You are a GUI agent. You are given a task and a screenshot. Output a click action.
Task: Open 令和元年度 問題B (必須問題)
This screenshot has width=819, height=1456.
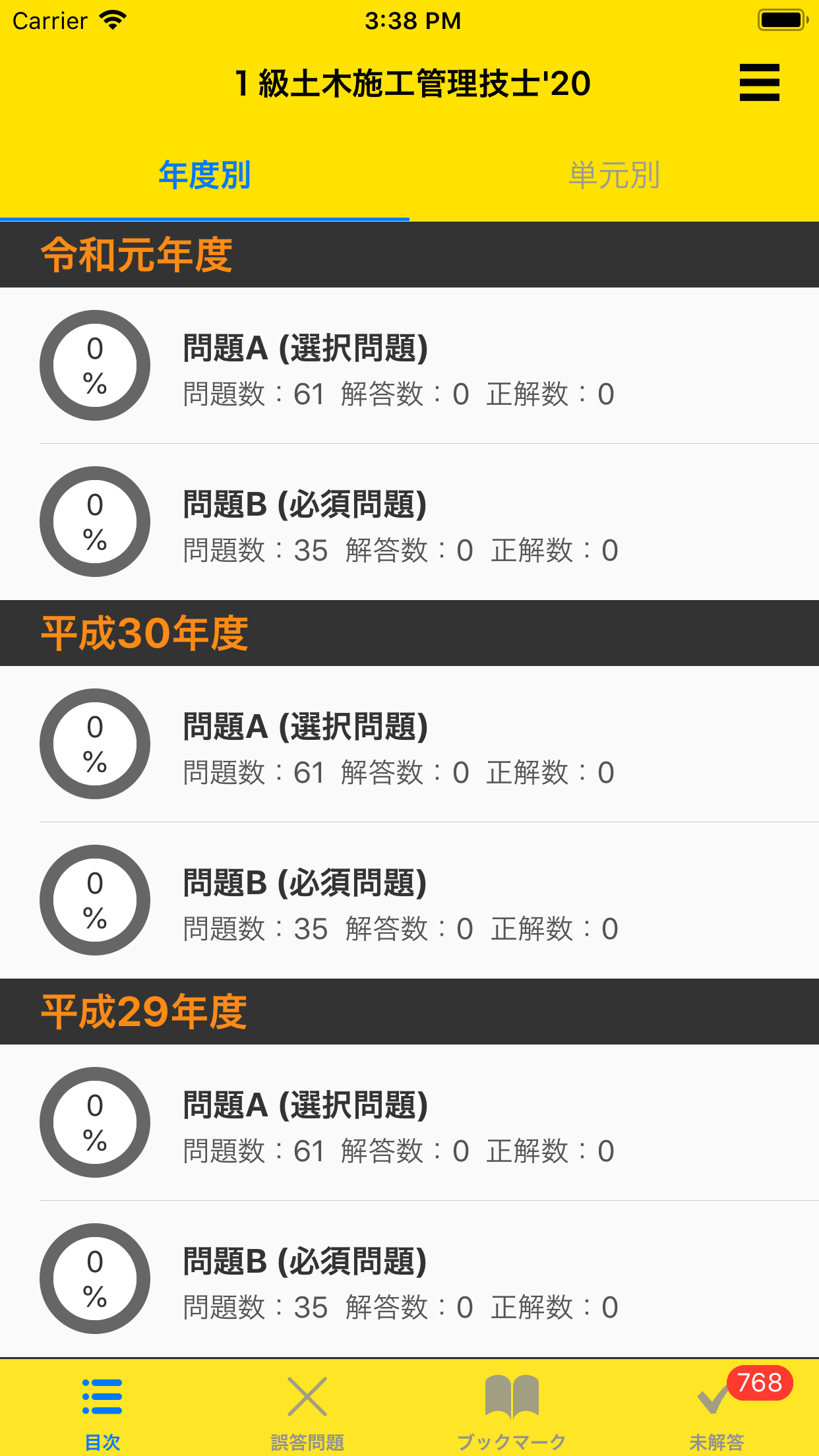click(409, 522)
